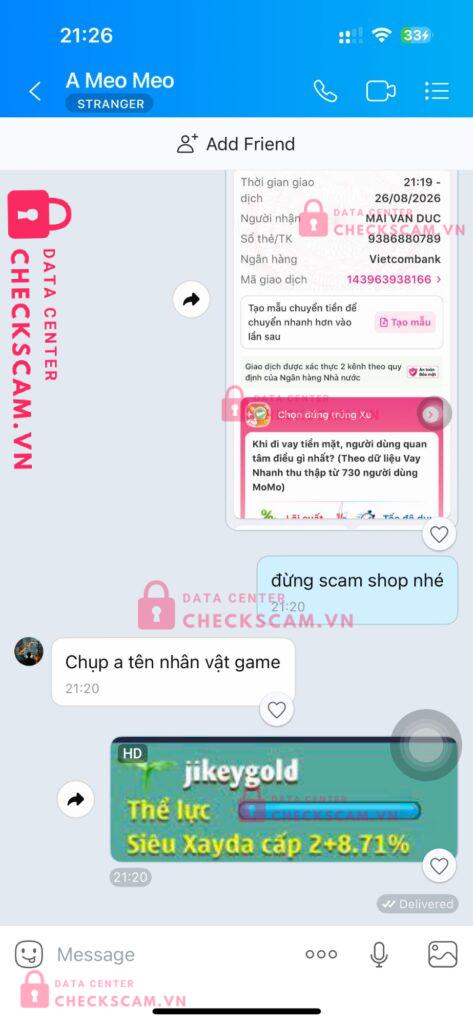This screenshot has height=1024, width=473.
Task: Open the photo gallery picker
Action: coord(443,954)
